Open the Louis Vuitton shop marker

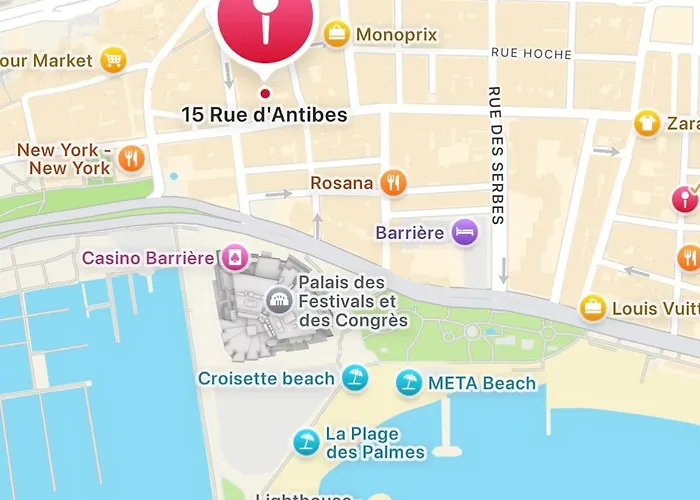tap(594, 308)
